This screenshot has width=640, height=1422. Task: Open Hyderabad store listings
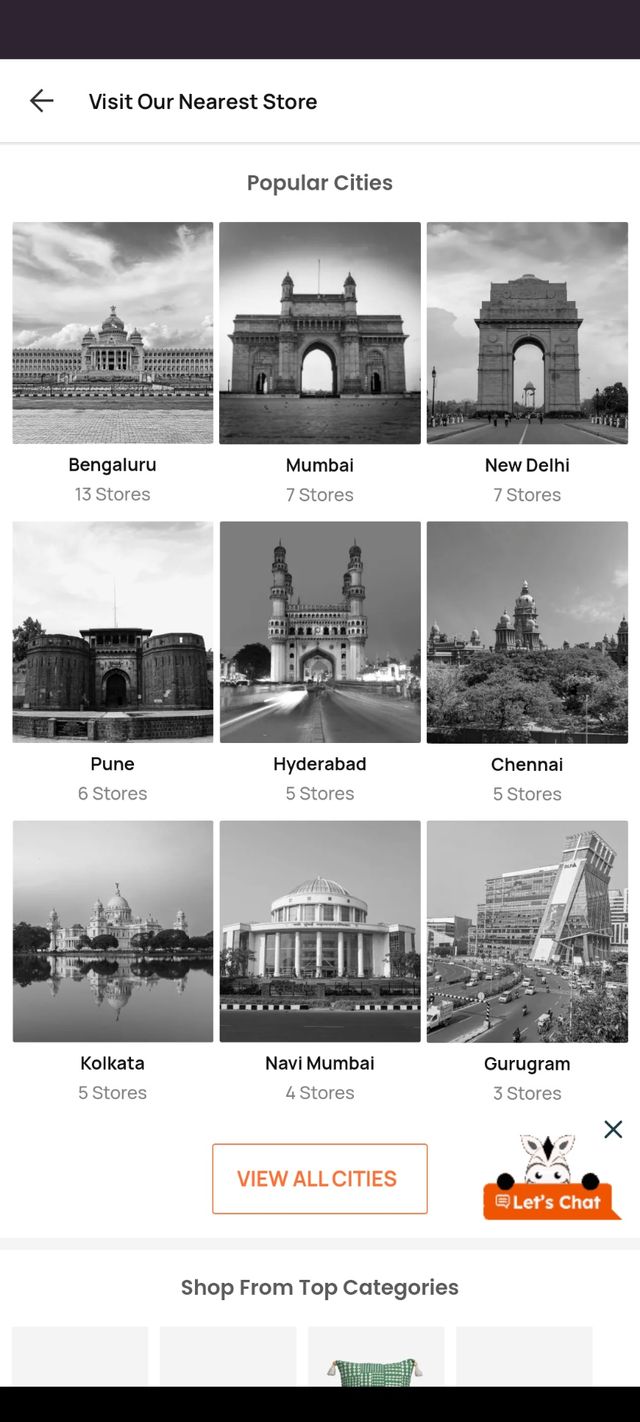320,632
